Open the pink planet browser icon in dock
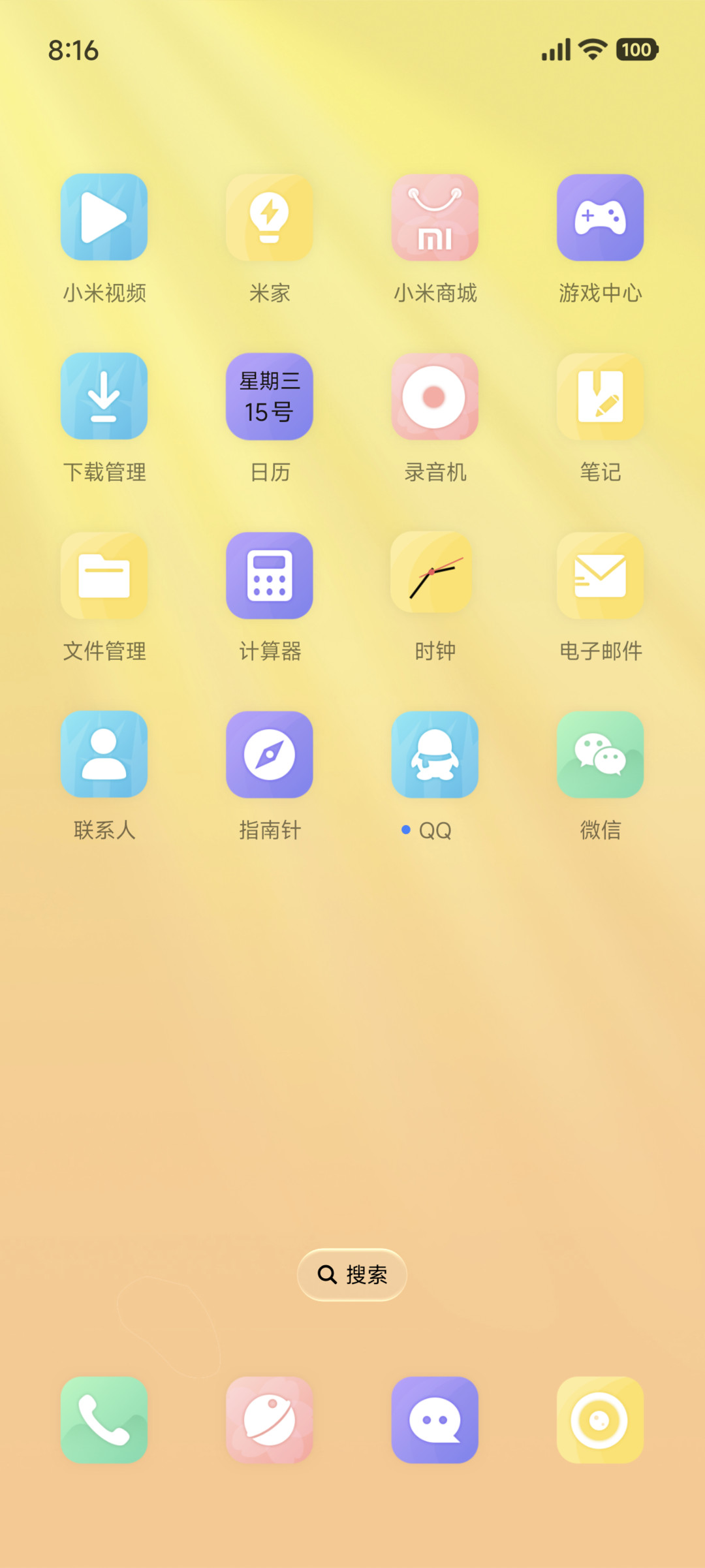705x1568 pixels. [270, 1420]
